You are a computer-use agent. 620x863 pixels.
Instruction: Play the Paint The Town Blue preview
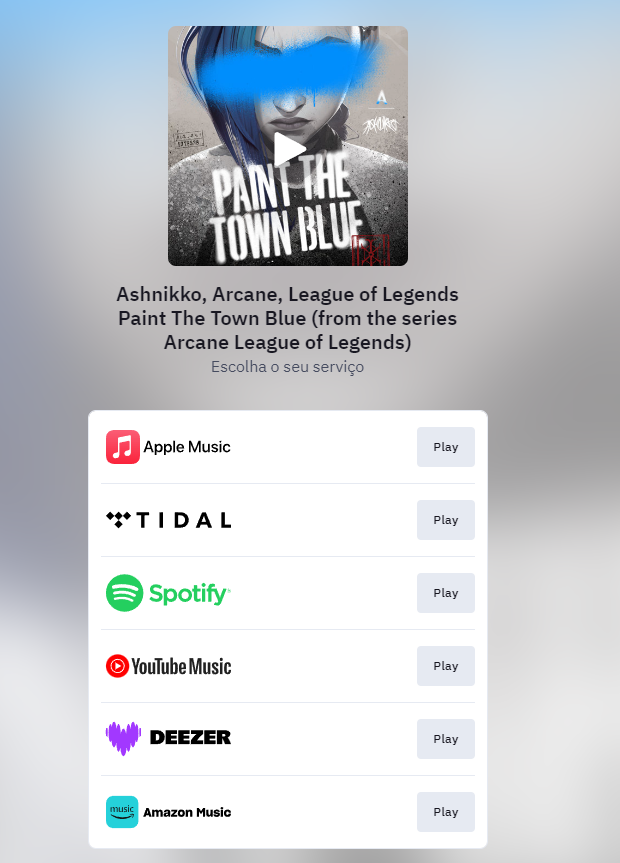288,148
